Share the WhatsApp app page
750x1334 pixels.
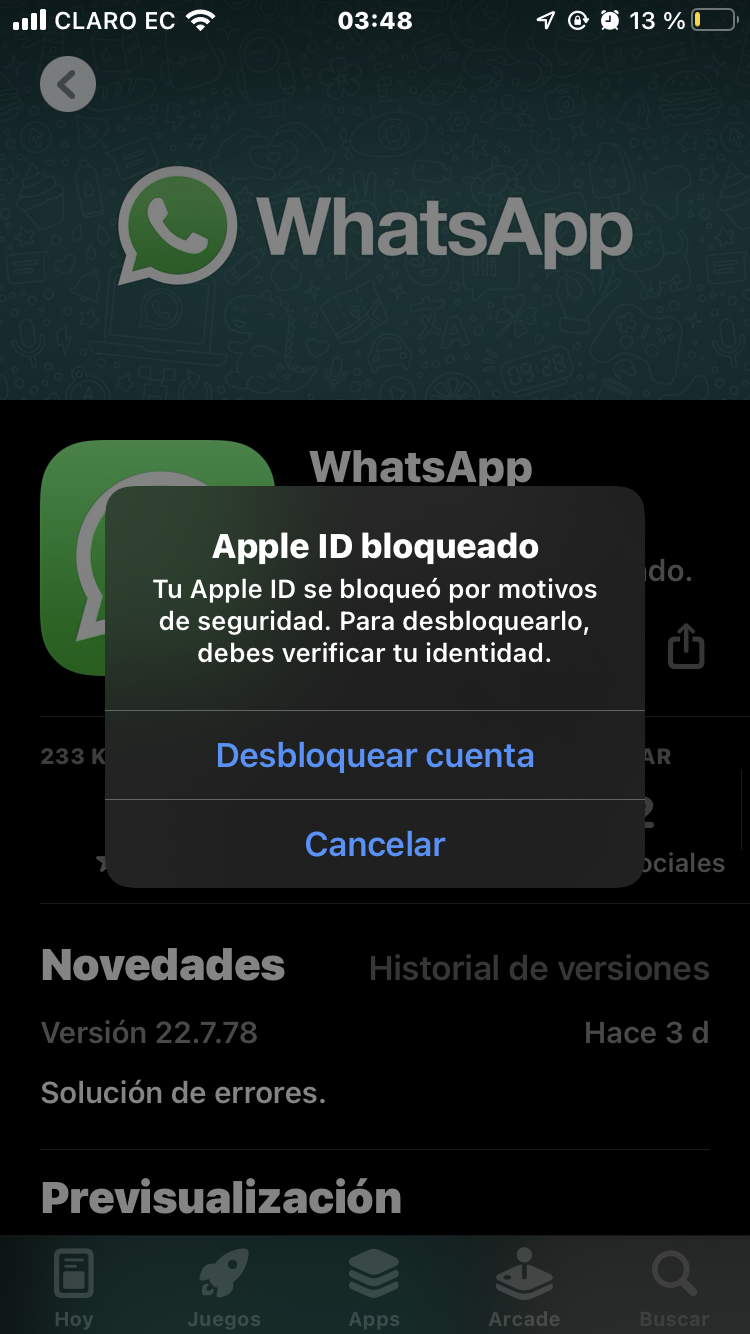pos(686,646)
